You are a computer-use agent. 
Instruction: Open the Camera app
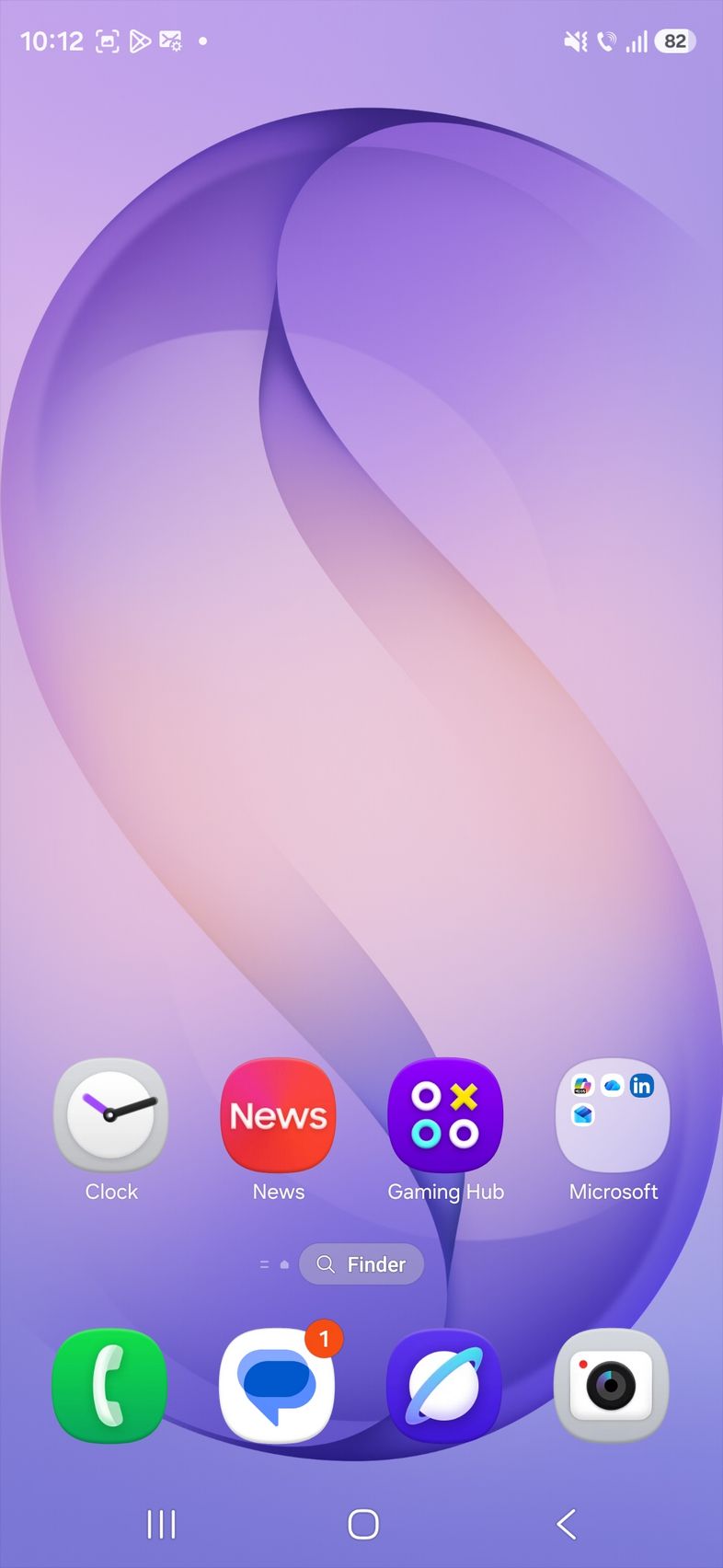612,1385
